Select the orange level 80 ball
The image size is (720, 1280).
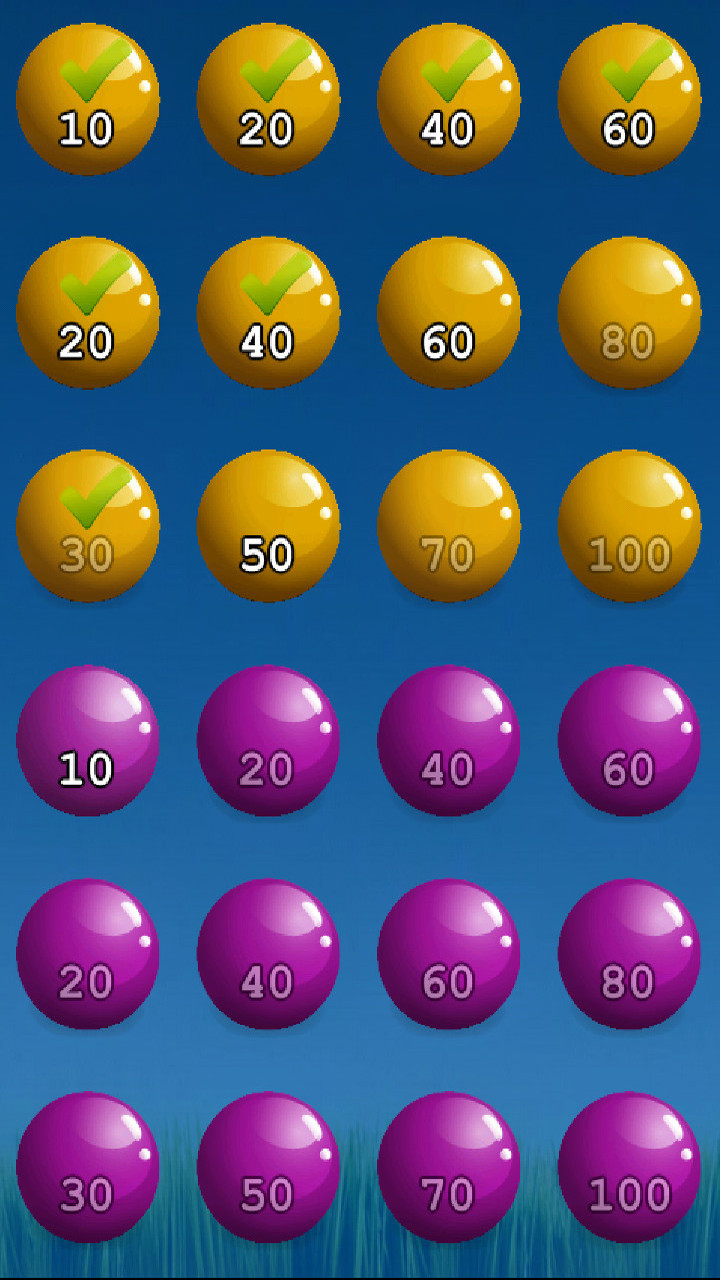coord(629,312)
